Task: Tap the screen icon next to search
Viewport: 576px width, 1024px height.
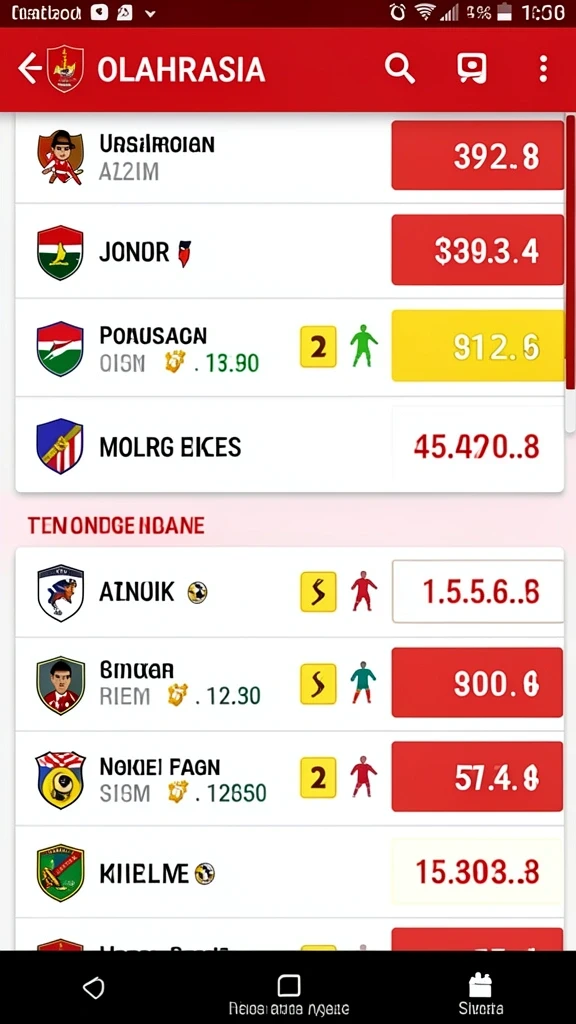Action: click(472, 68)
